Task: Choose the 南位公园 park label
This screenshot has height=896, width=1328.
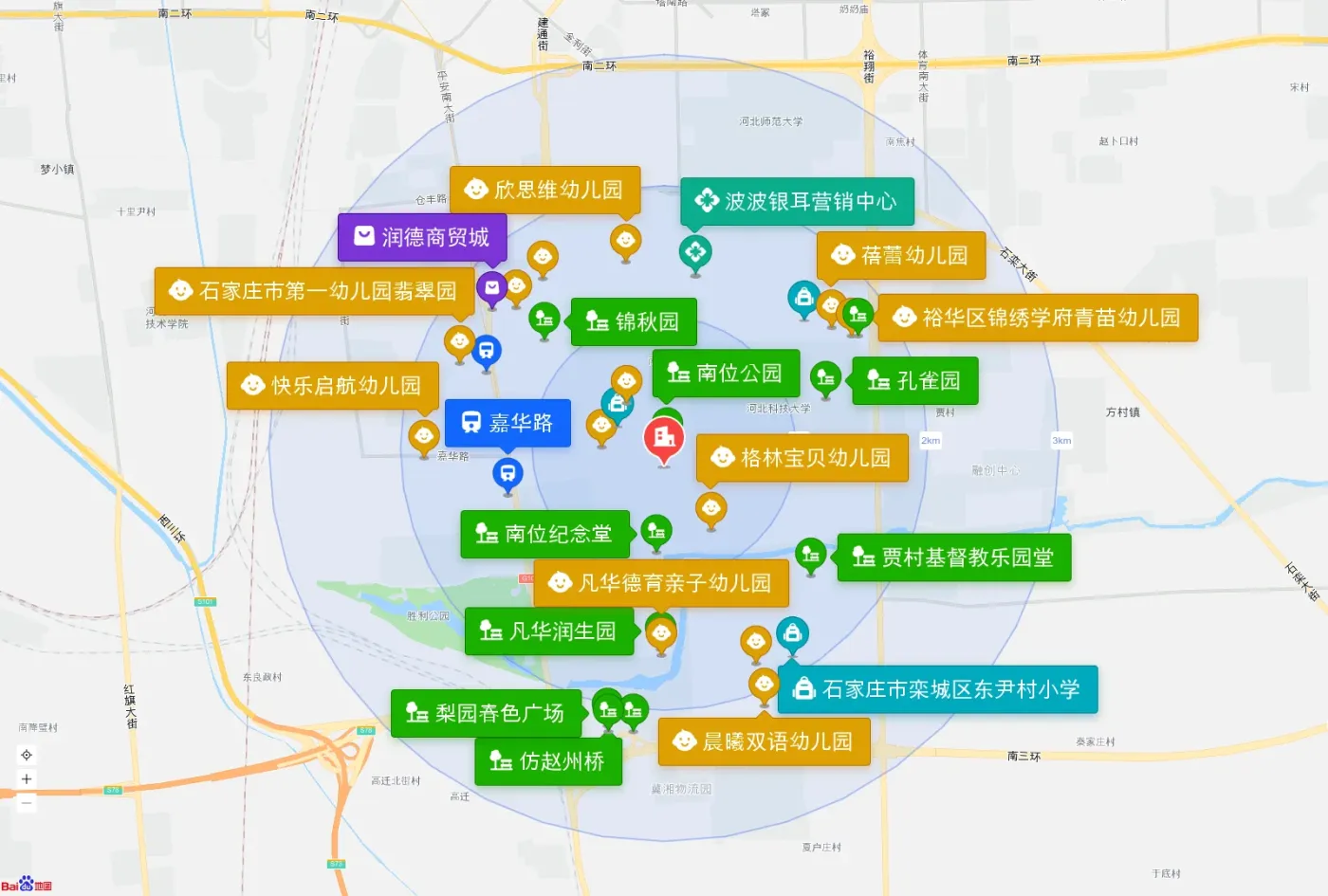Action: 726,373
